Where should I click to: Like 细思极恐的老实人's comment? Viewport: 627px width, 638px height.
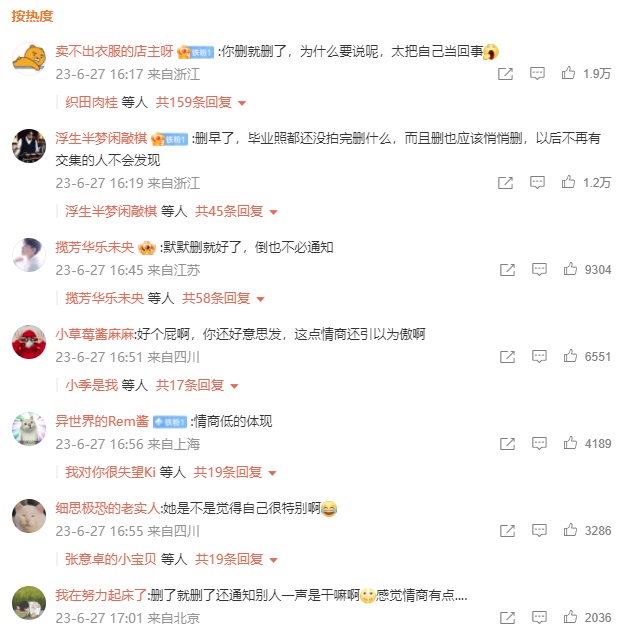(x=569, y=531)
